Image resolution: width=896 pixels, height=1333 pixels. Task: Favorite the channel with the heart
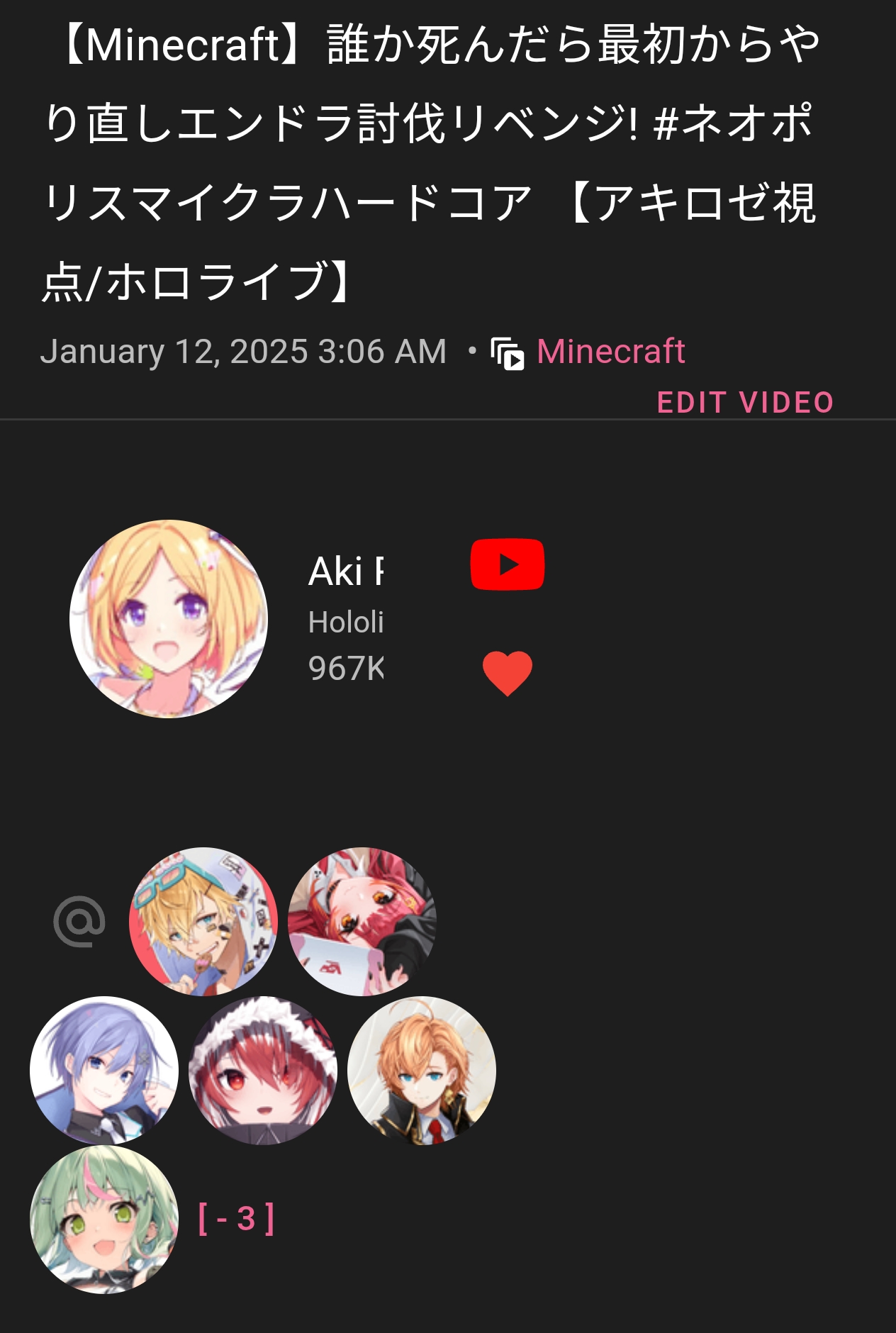click(x=508, y=672)
